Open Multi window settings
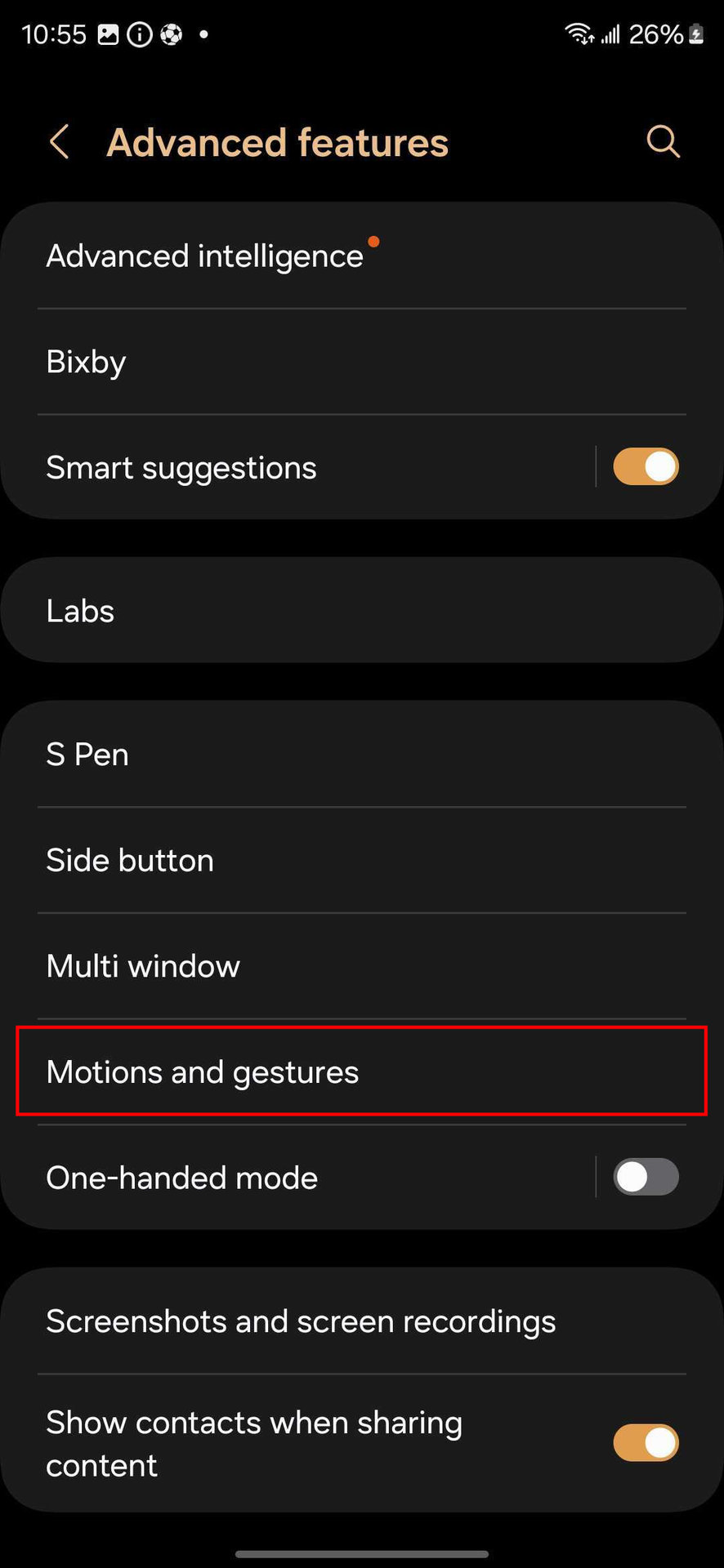The height and width of the screenshot is (1568, 724). click(x=143, y=966)
